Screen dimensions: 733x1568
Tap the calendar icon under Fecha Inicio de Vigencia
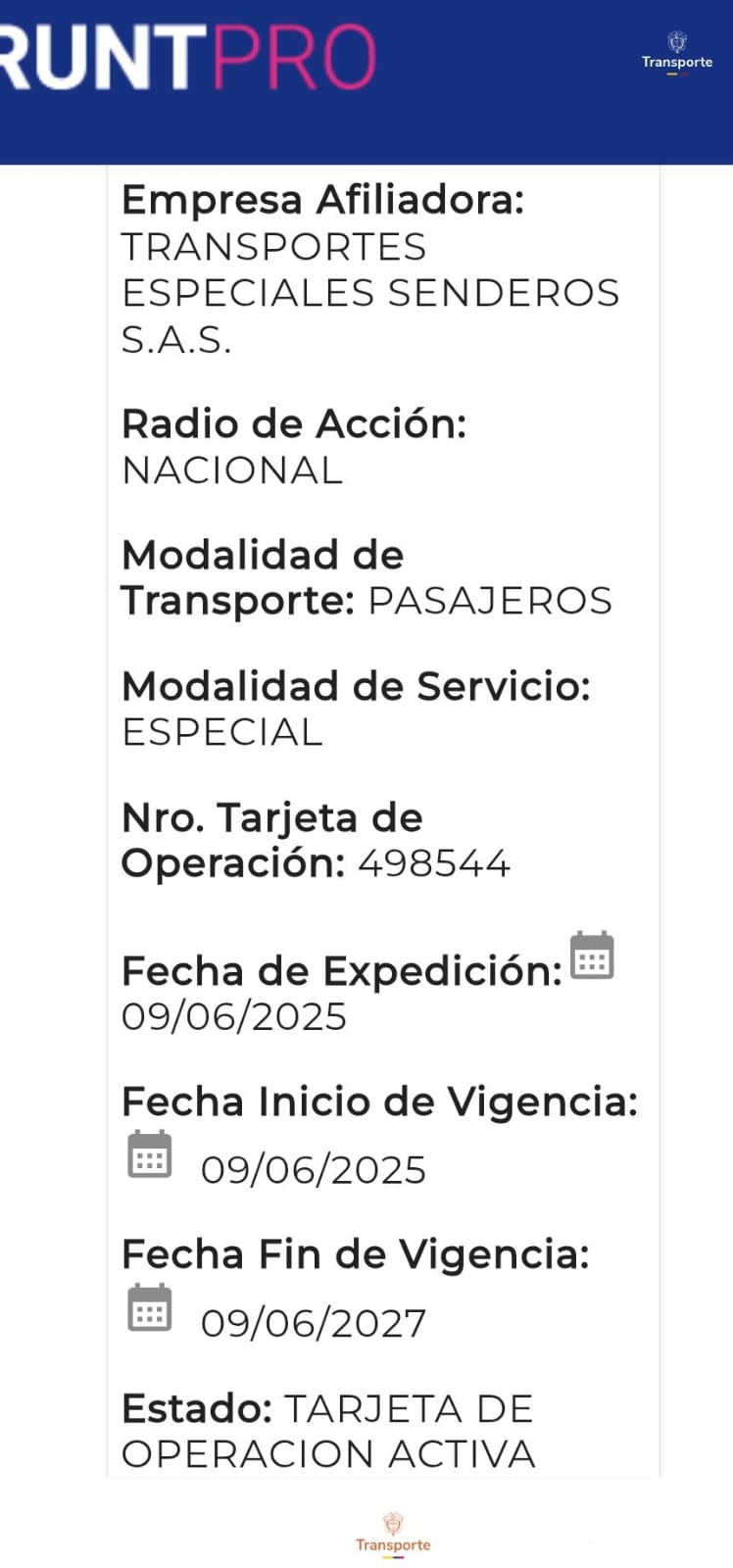tap(150, 1154)
